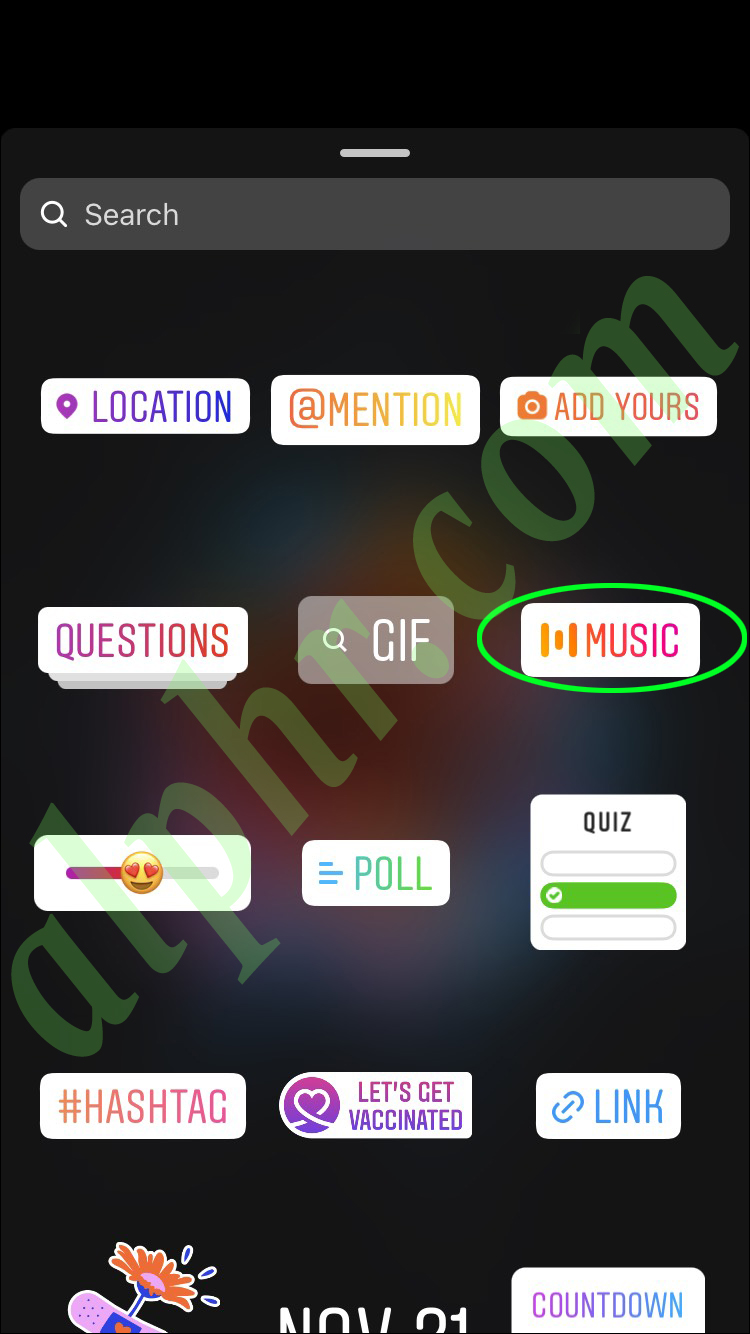Viewport: 750px width, 1334px height.
Task: Select the Countdown sticker
Action: pos(608,1300)
